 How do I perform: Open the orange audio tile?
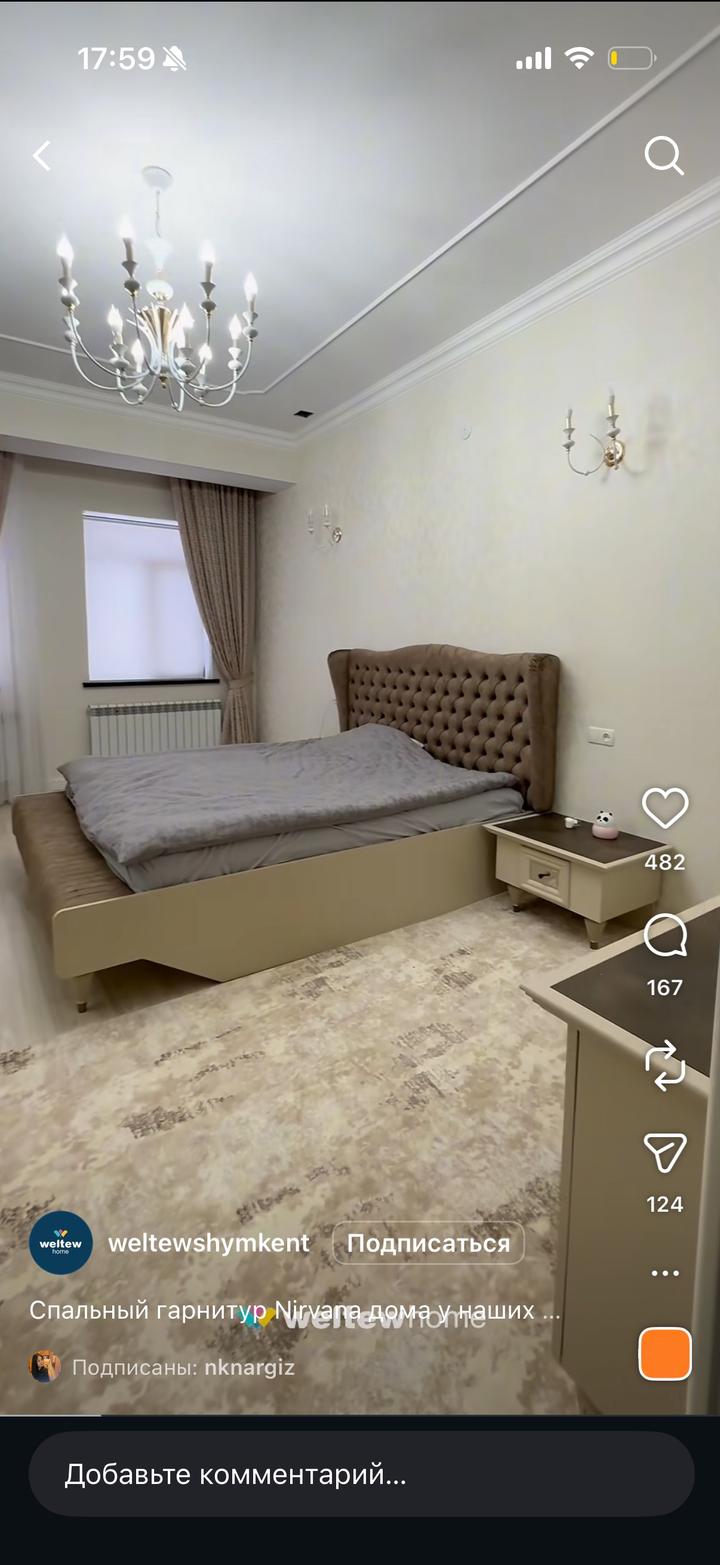click(x=665, y=1354)
